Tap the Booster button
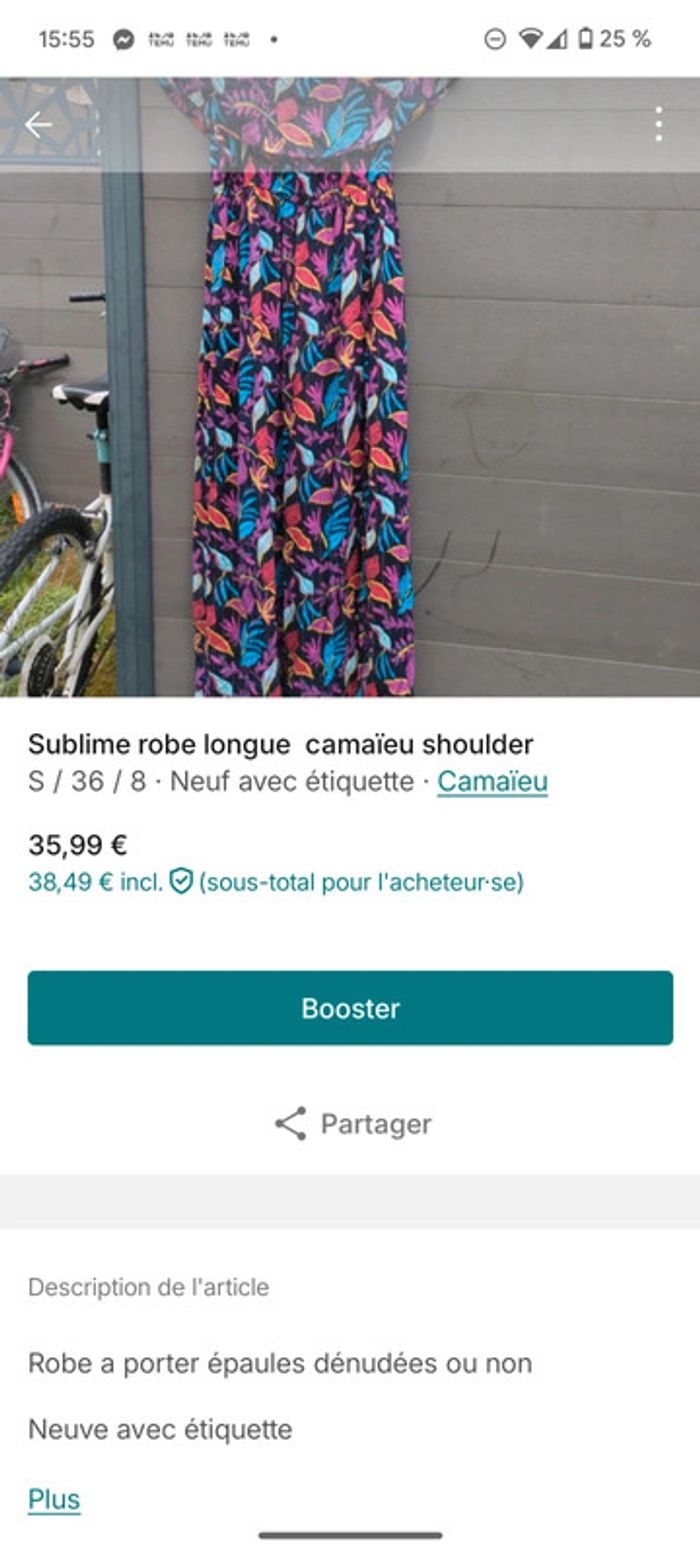Viewport: 700px width, 1556px height. 350,1008
